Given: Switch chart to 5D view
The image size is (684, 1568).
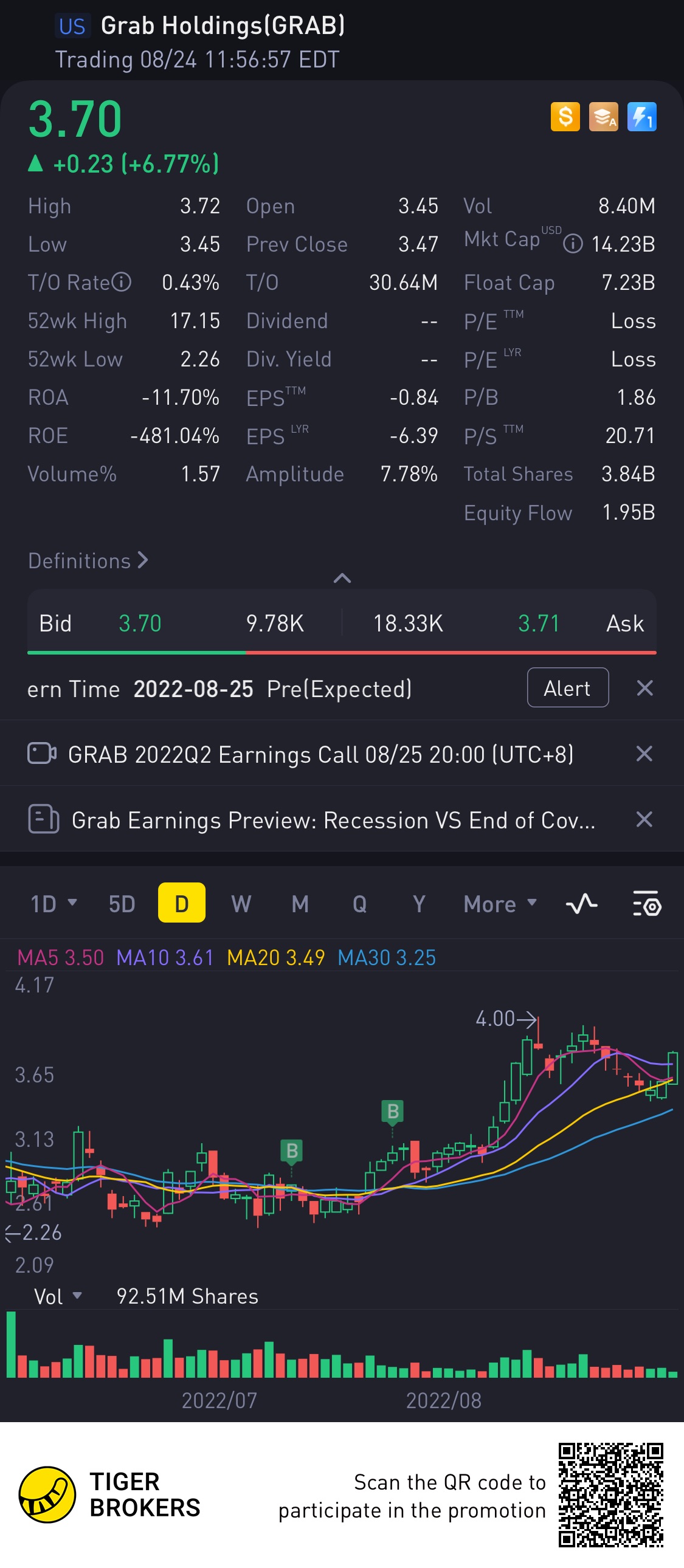Looking at the screenshot, I should tap(122, 904).
